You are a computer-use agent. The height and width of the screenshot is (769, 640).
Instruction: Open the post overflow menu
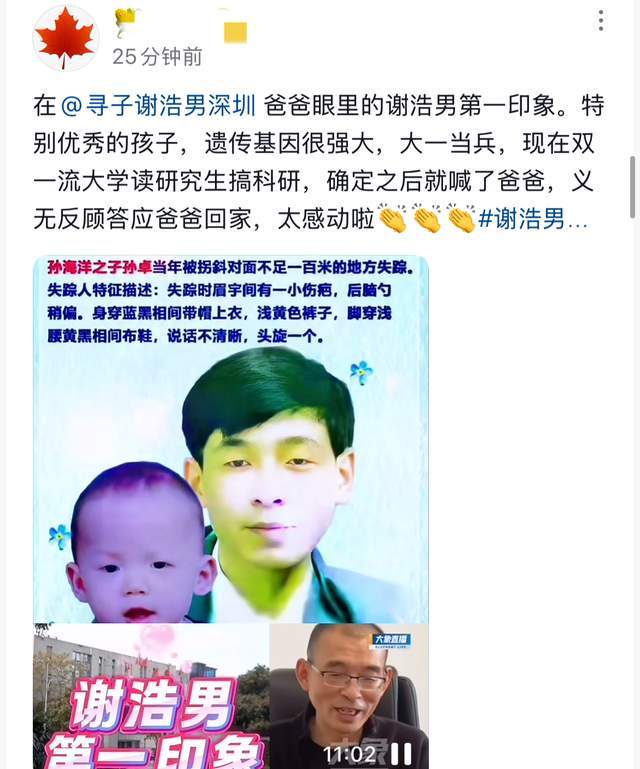pos(600,21)
